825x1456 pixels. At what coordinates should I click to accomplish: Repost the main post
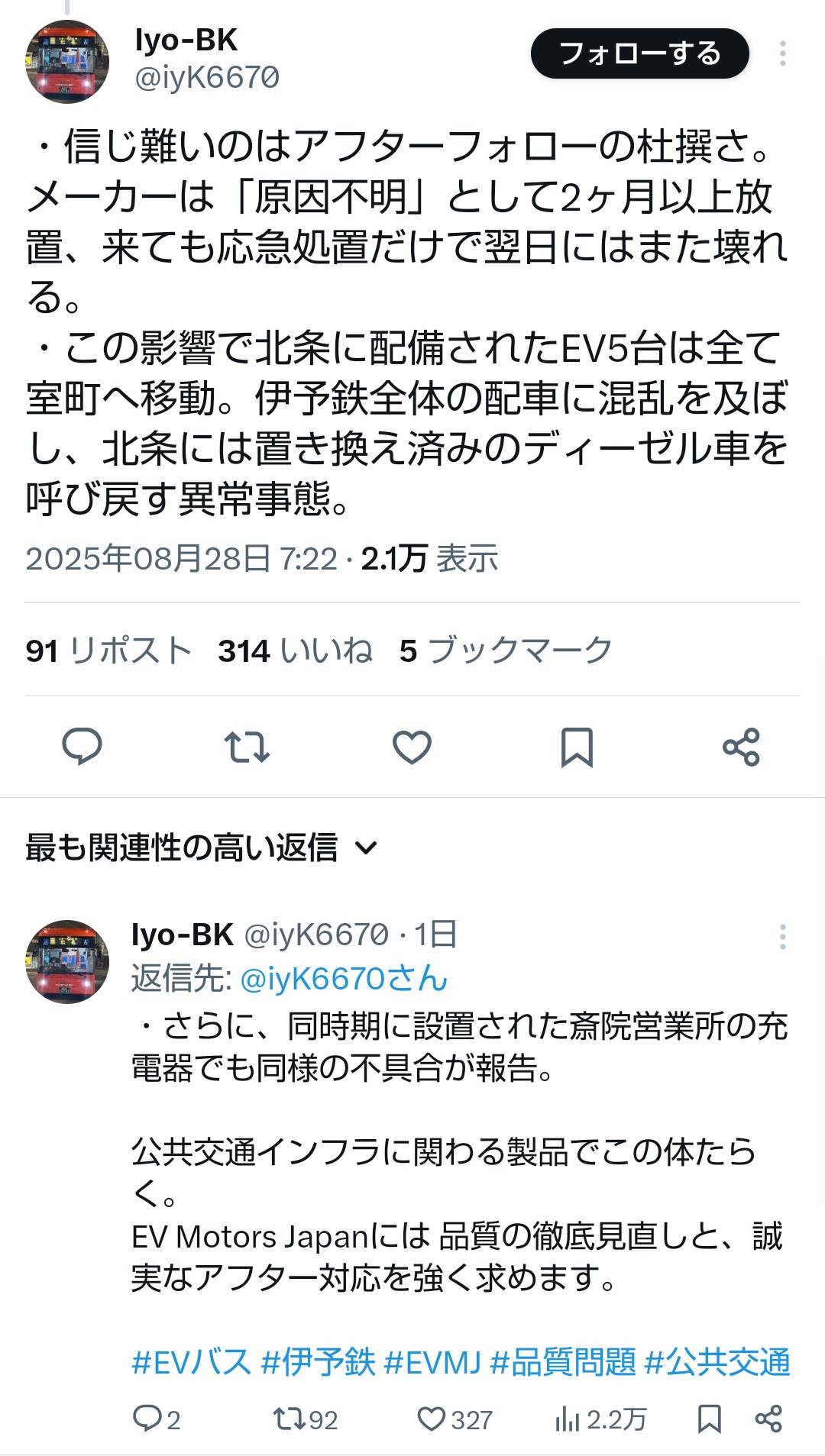(x=247, y=747)
